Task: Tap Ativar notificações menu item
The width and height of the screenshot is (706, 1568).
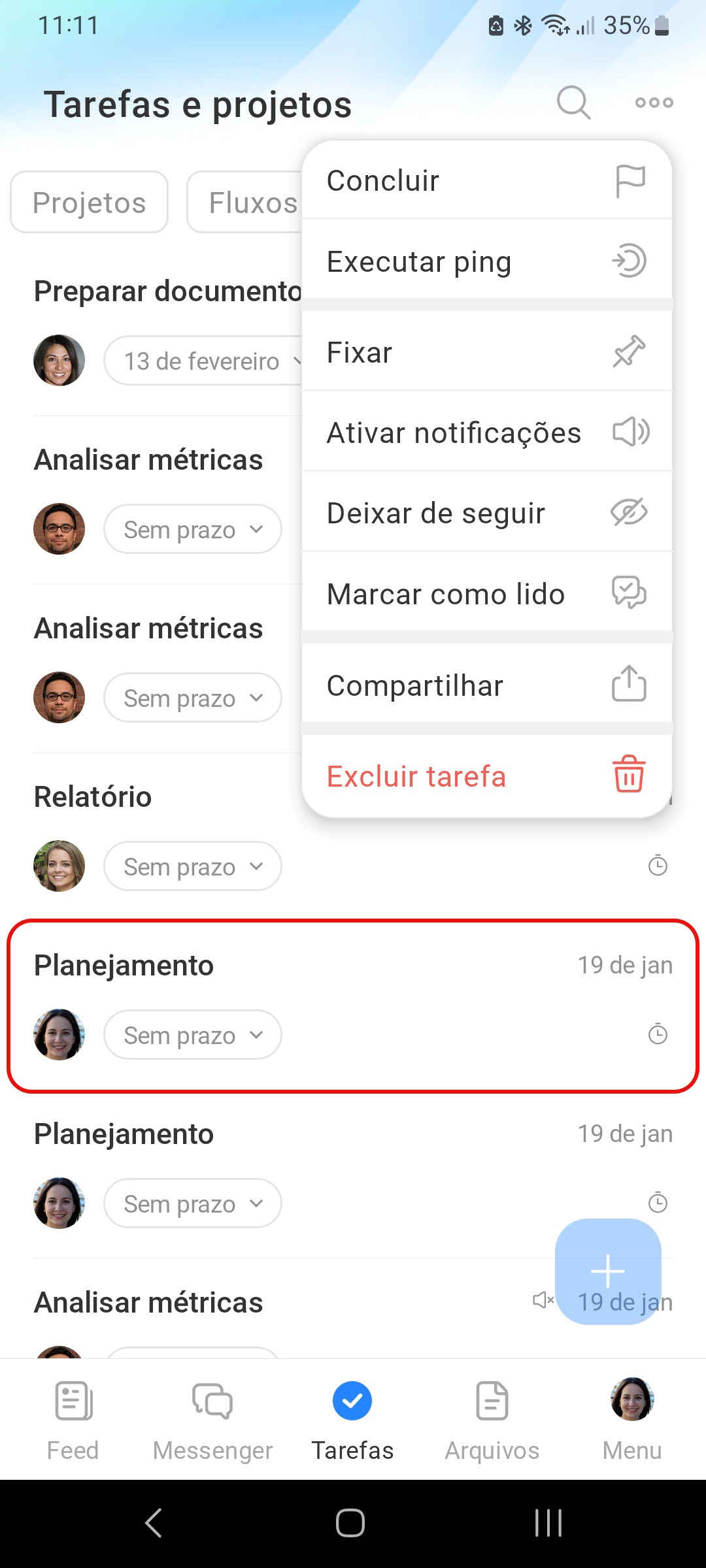Action: (x=486, y=433)
